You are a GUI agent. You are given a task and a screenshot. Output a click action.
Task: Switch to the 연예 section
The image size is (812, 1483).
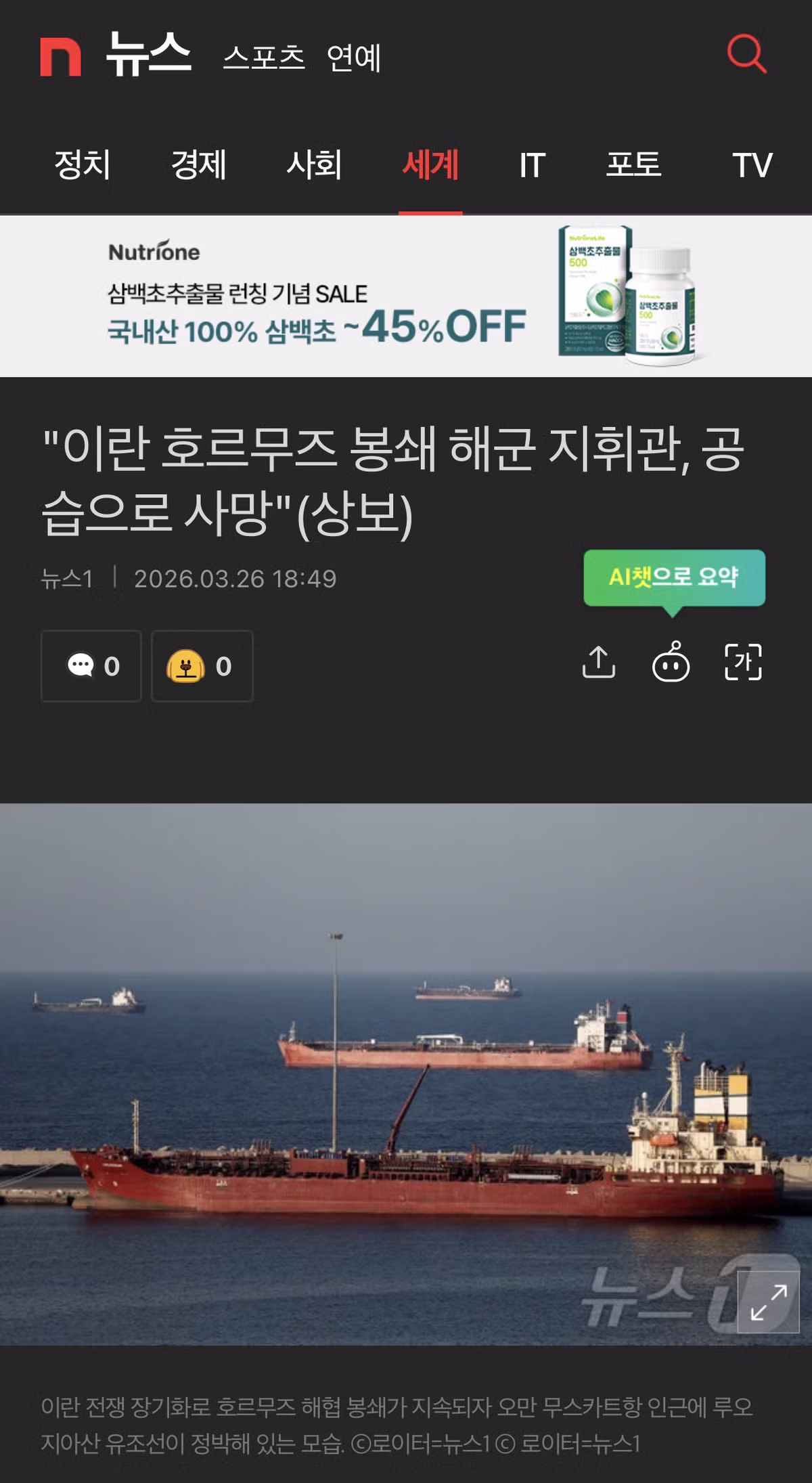(353, 58)
